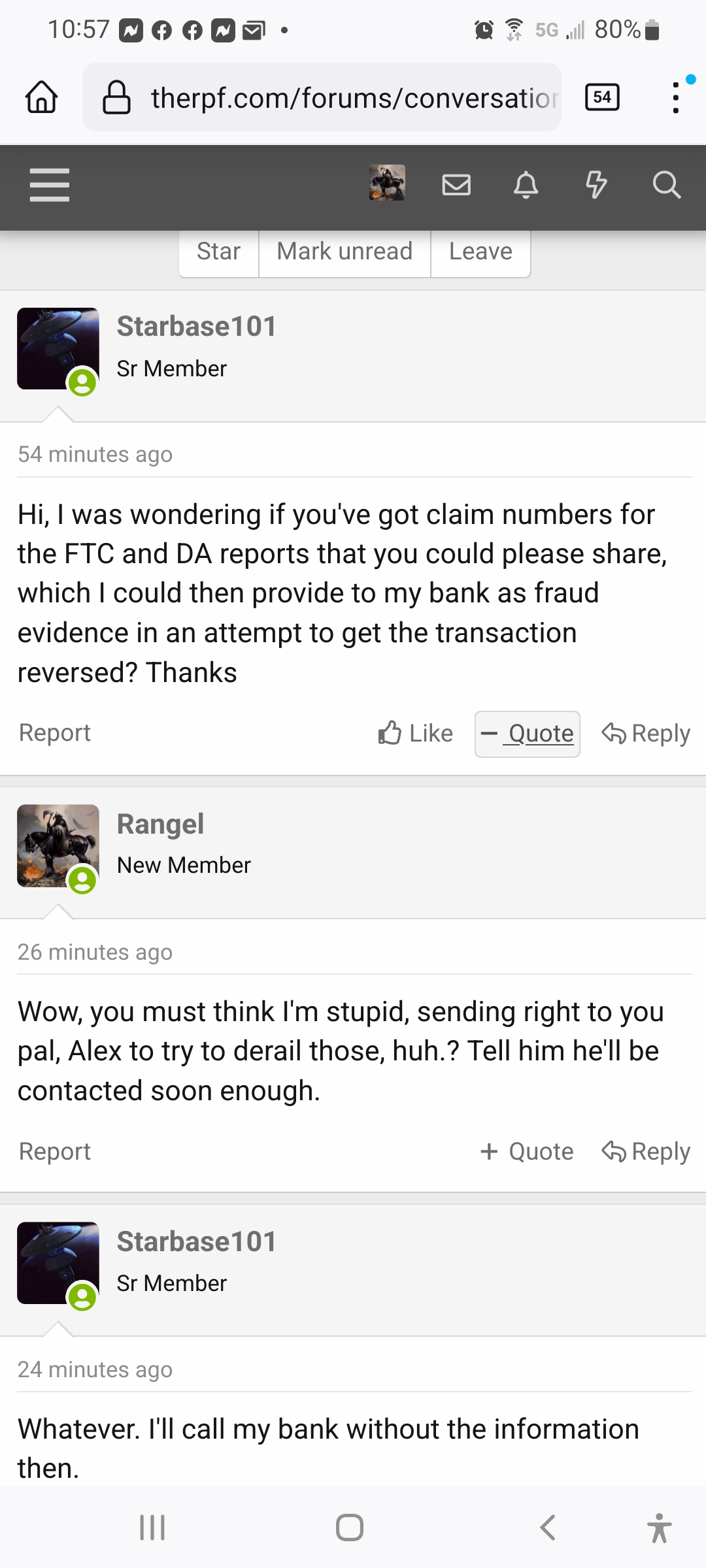Report Rangel's 26 minutes ago message
This screenshot has height=1568, width=706.
pyautogui.click(x=55, y=1151)
